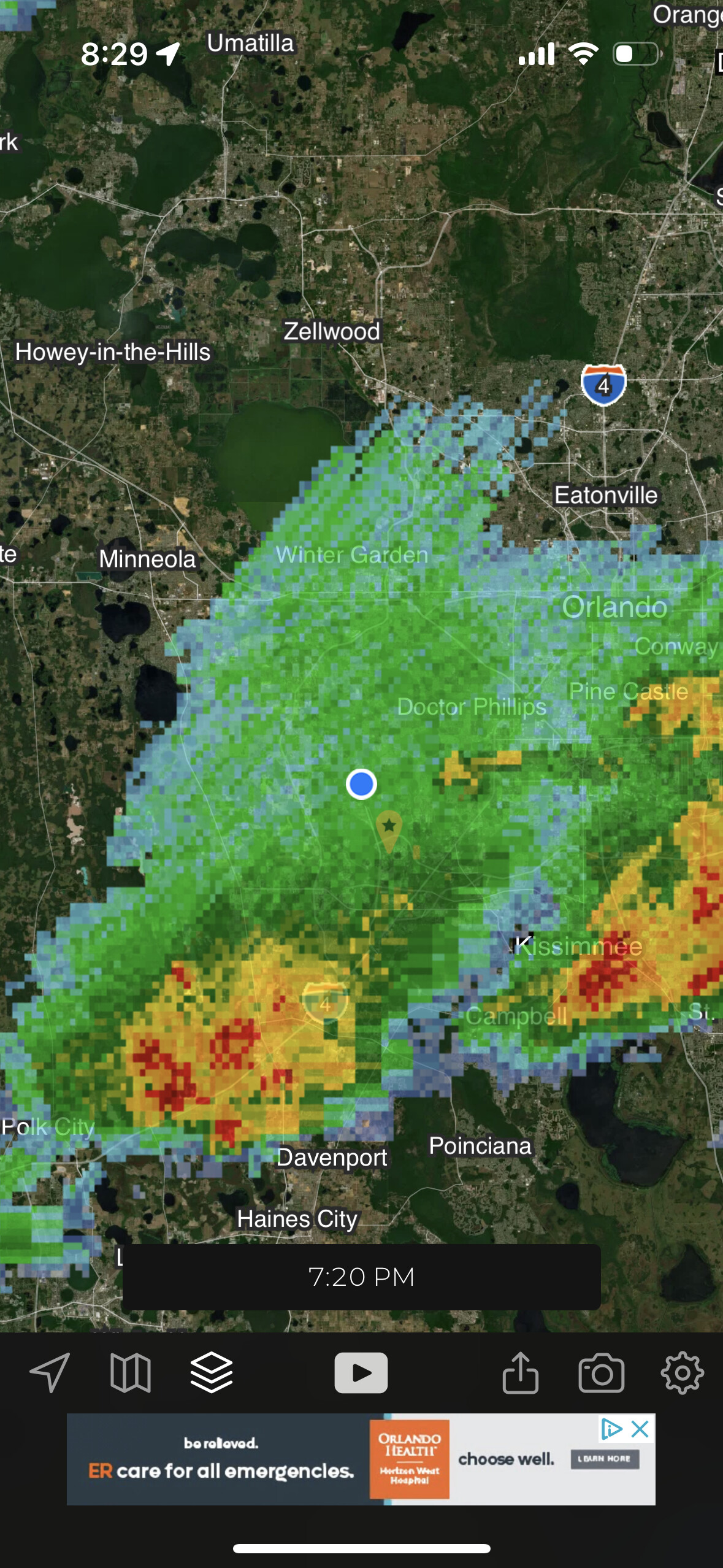Select the starred saved location pin

click(x=389, y=828)
